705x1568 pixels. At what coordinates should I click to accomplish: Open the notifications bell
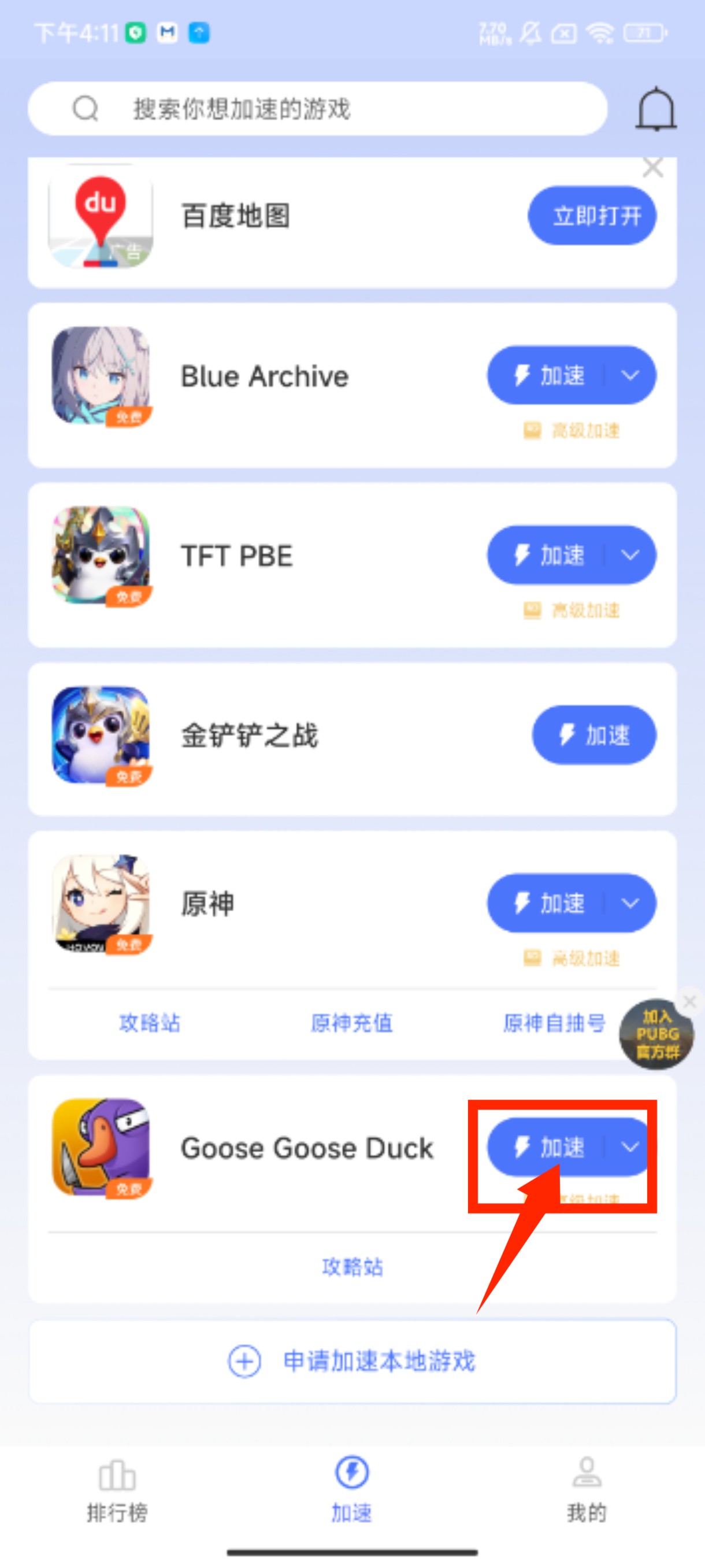click(x=656, y=108)
